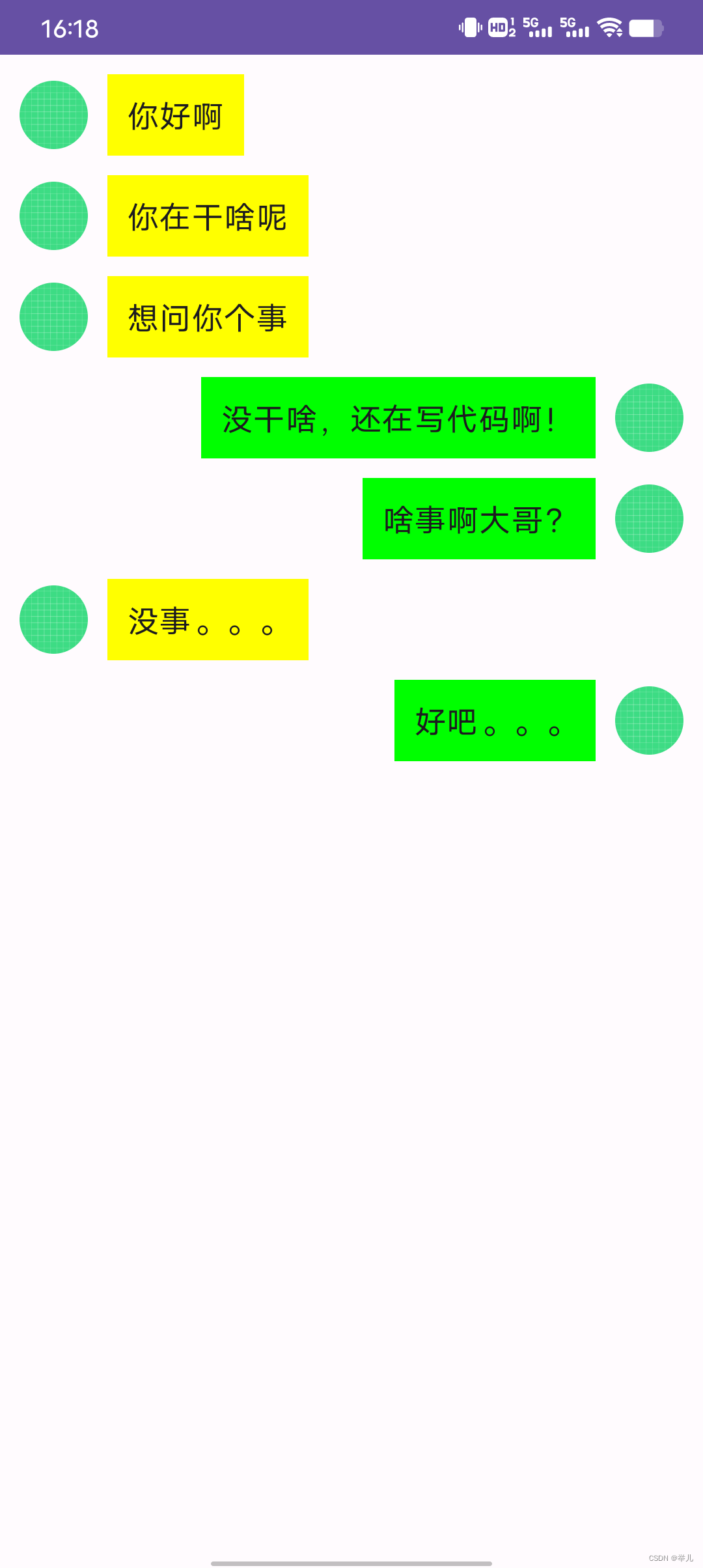This screenshot has width=703, height=1568.
Task: Select the yellow "没事。。。" bubble
Action: click(x=207, y=620)
